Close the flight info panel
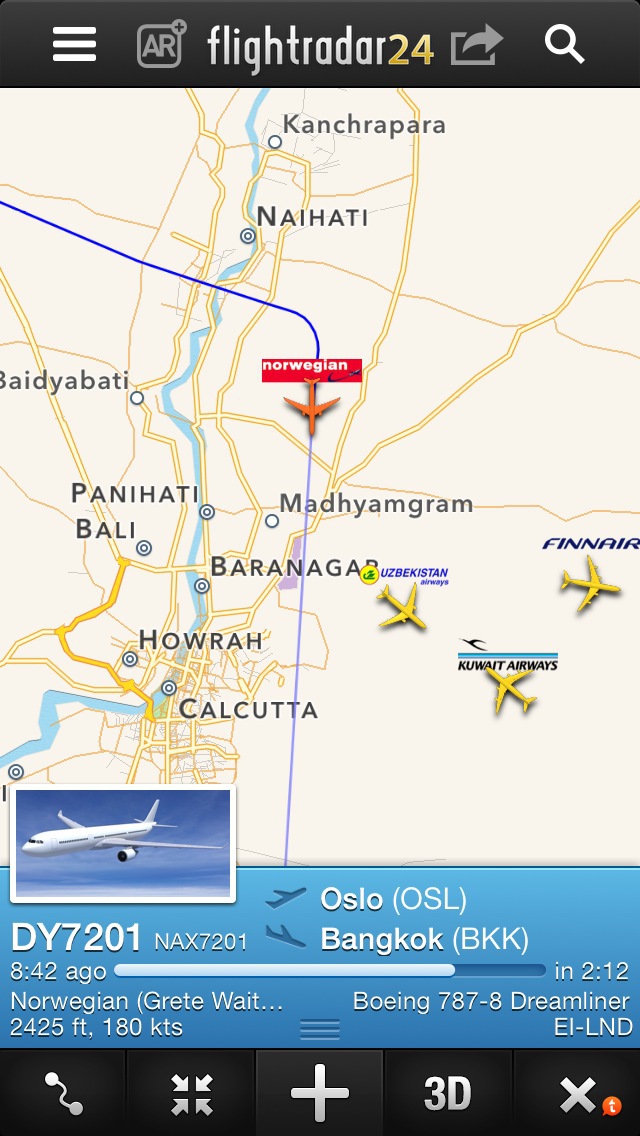 pyautogui.click(x=578, y=1094)
